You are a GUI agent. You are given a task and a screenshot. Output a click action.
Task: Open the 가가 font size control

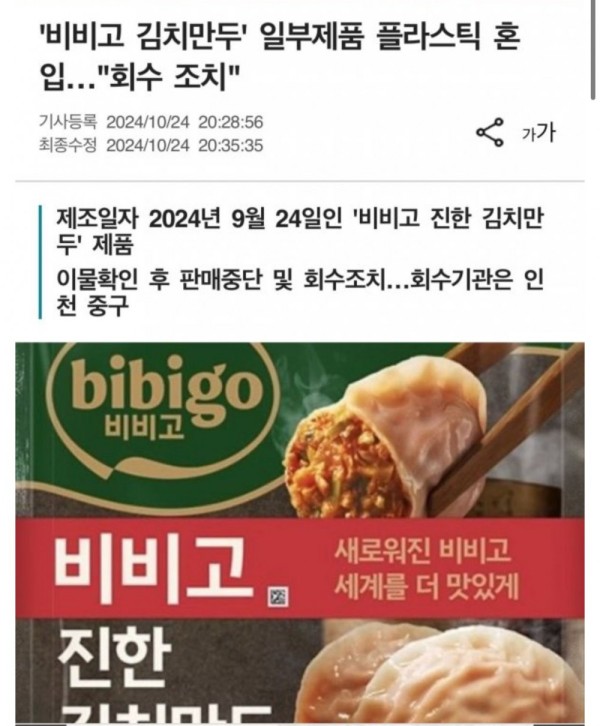pyautogui.click(x=538, y=133)
